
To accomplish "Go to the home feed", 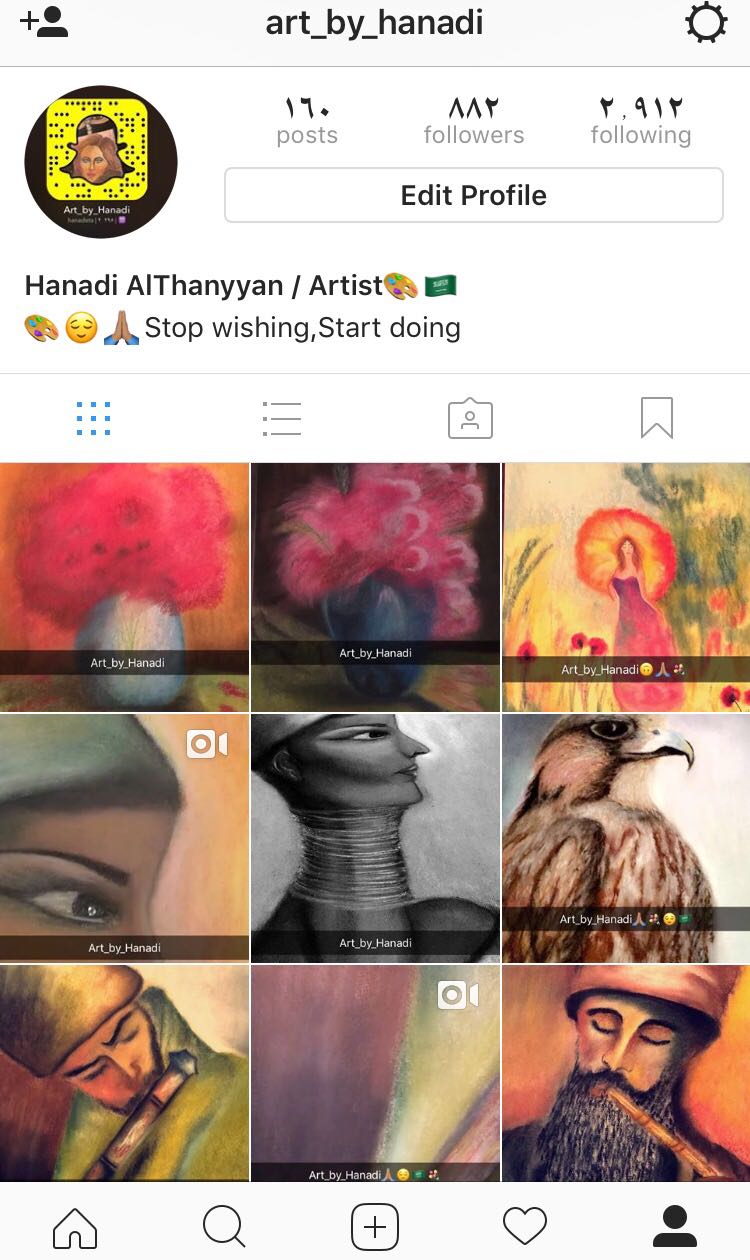I will (x=75, y=1226).
